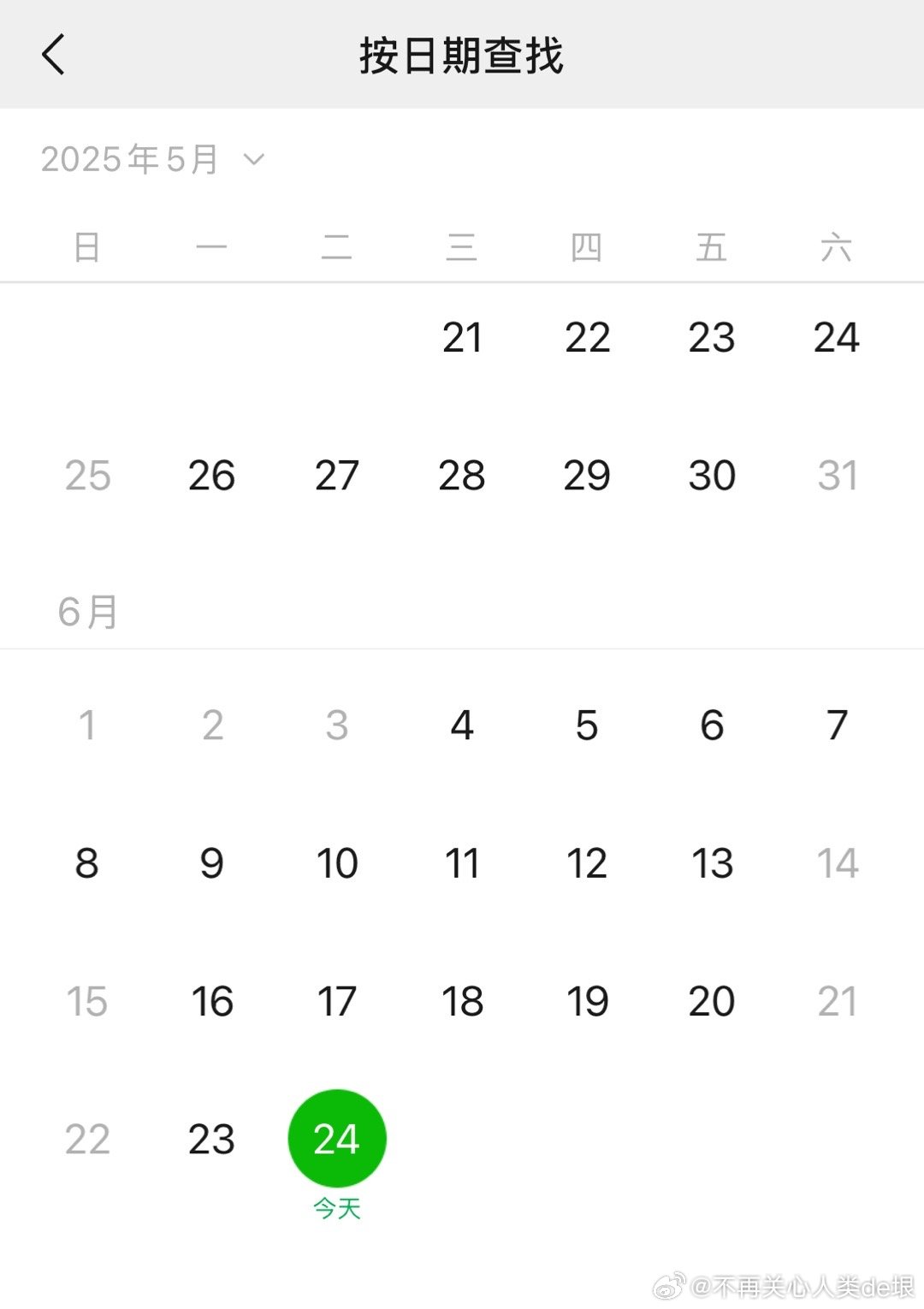This screenshot has height=1309, width=924.
Task: Choose June 16 in the calendar
Action: [x=211, y=1001]
